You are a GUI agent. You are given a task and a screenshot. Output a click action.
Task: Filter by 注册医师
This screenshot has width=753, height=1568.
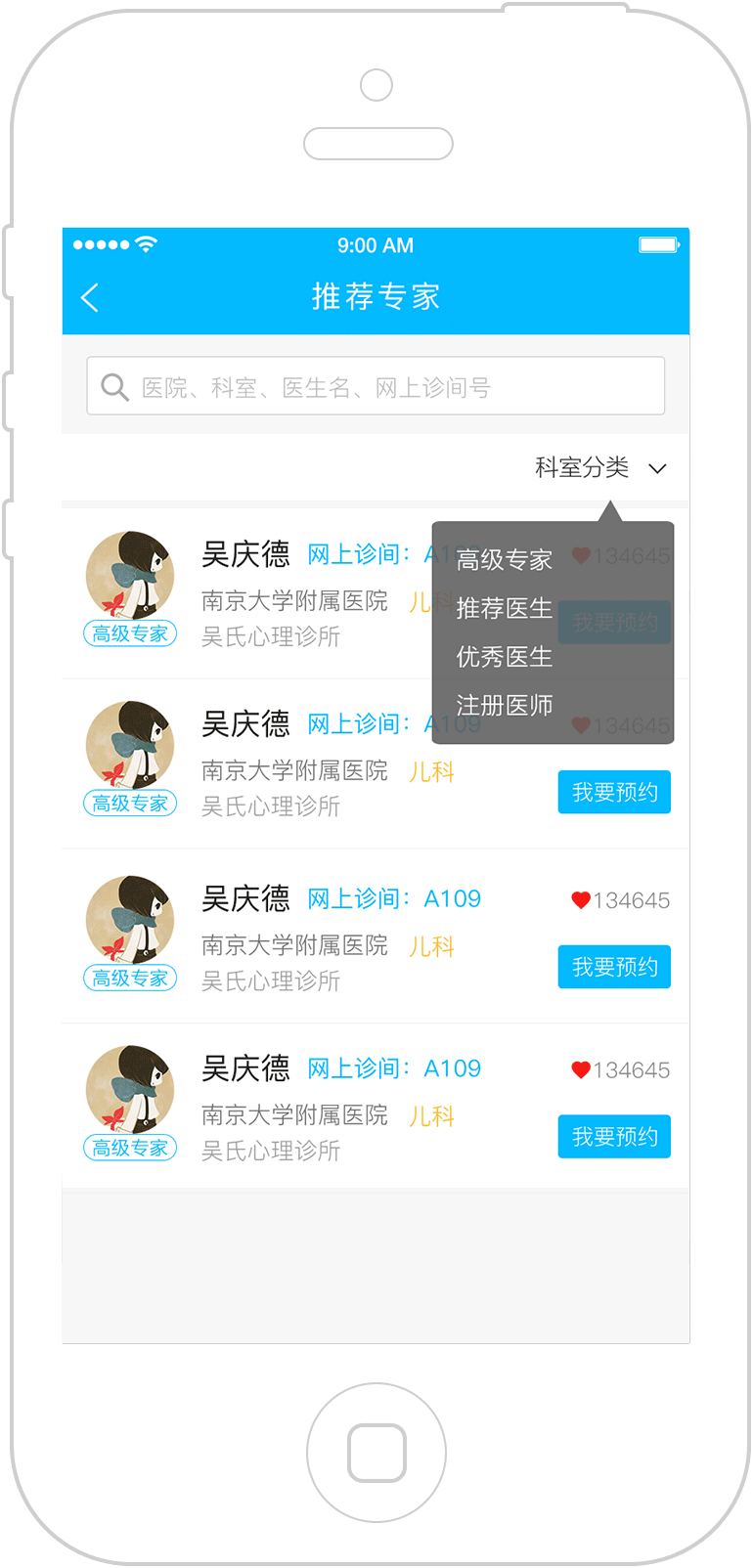point(505,705)
